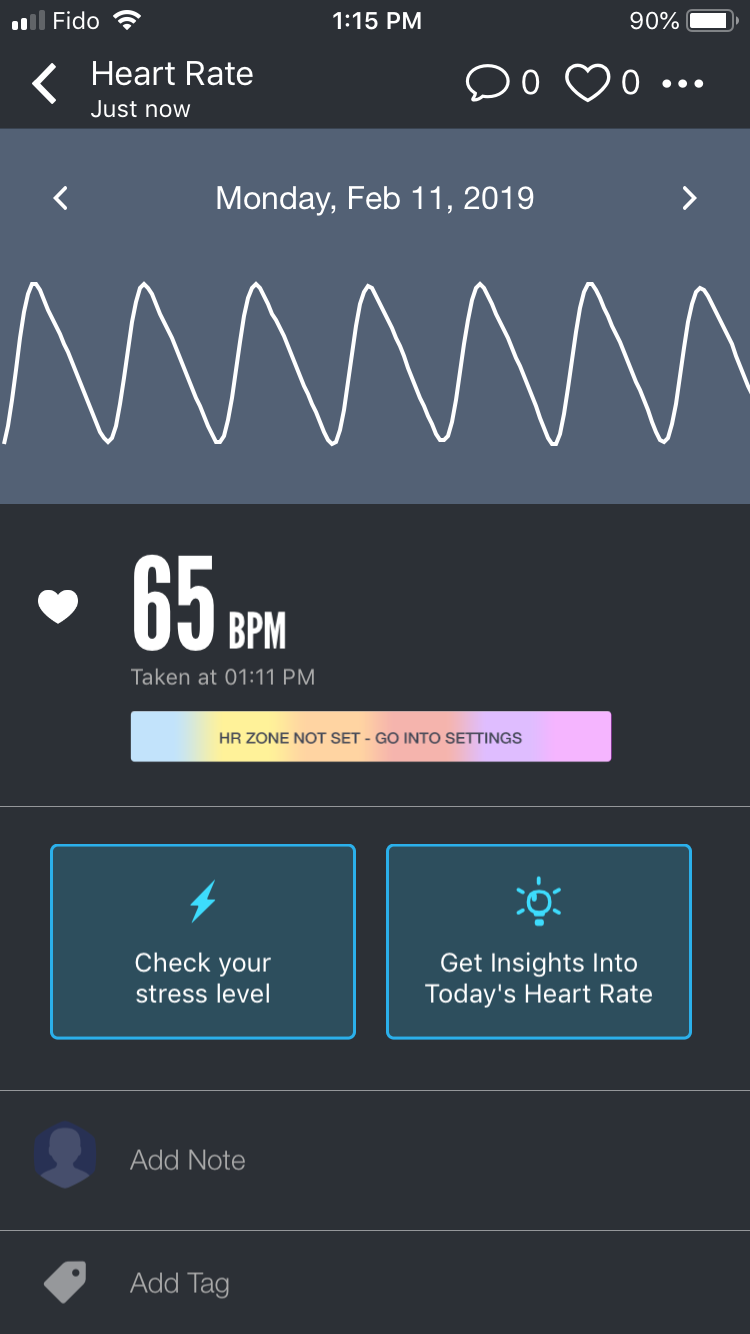Image resolution: width=750 pixels, height=1334 pixels.
Task: Go to the next day
Action: tap(689, 199)
